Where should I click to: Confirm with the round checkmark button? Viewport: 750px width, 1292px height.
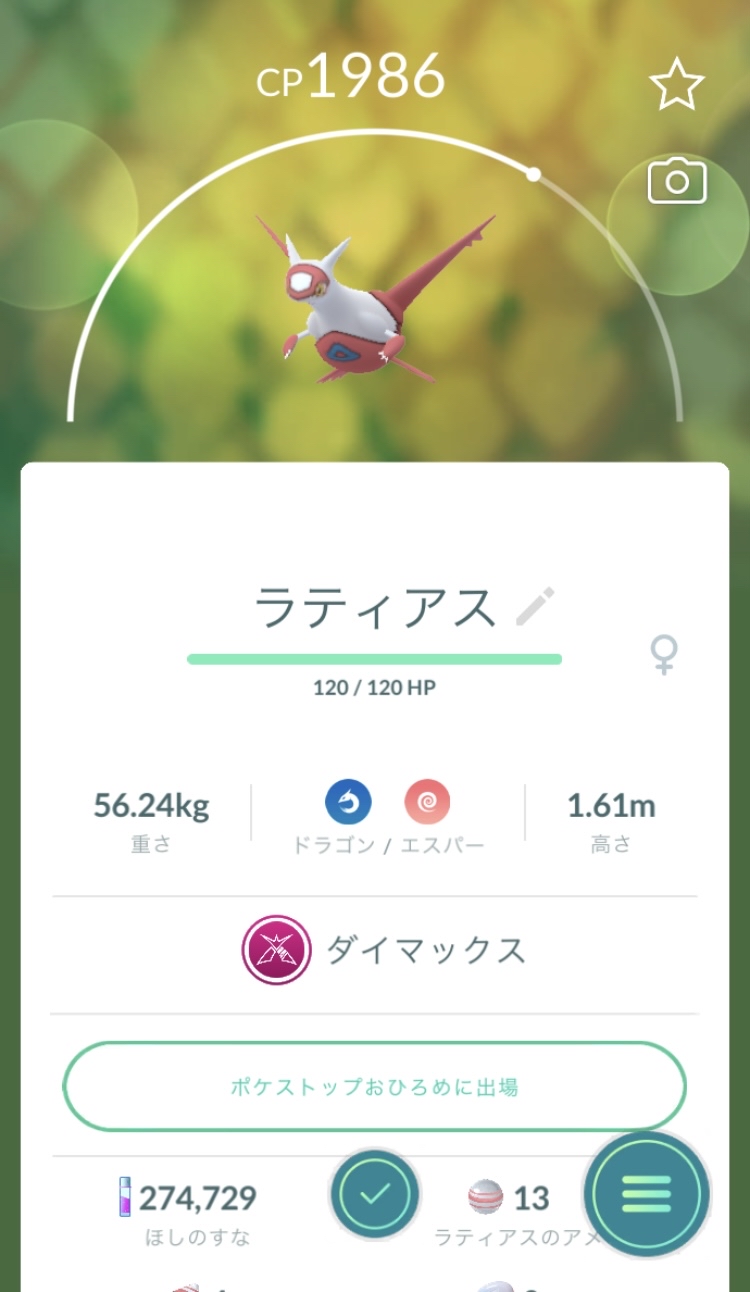pos(374,1194)
